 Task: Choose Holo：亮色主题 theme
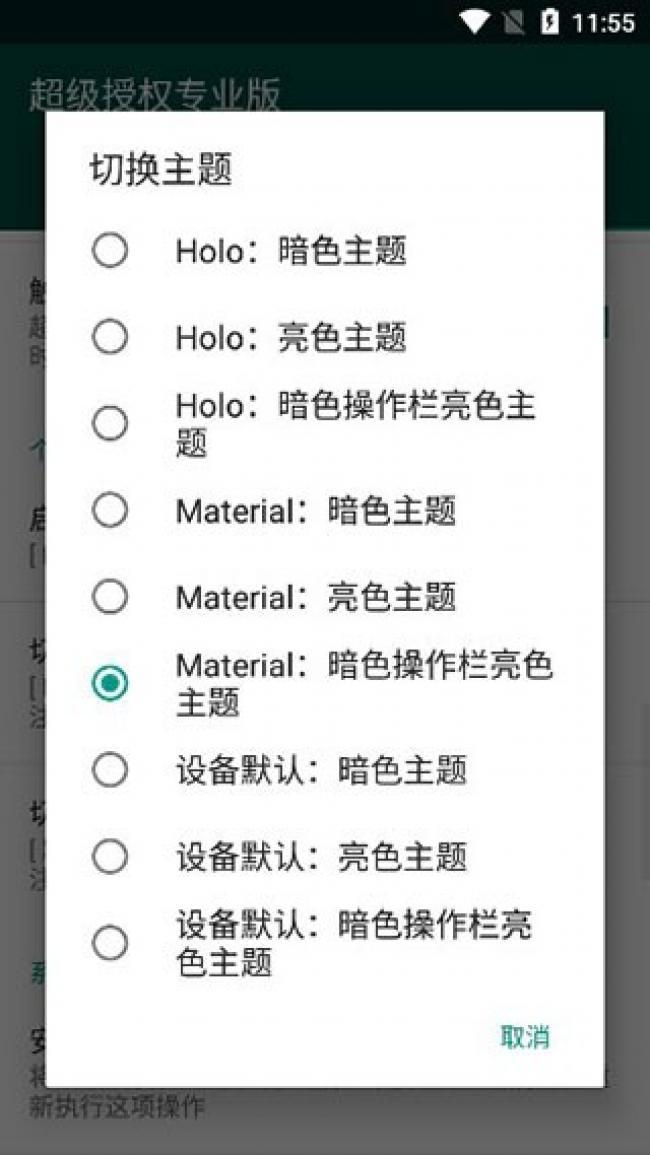(x=324, y=337)
